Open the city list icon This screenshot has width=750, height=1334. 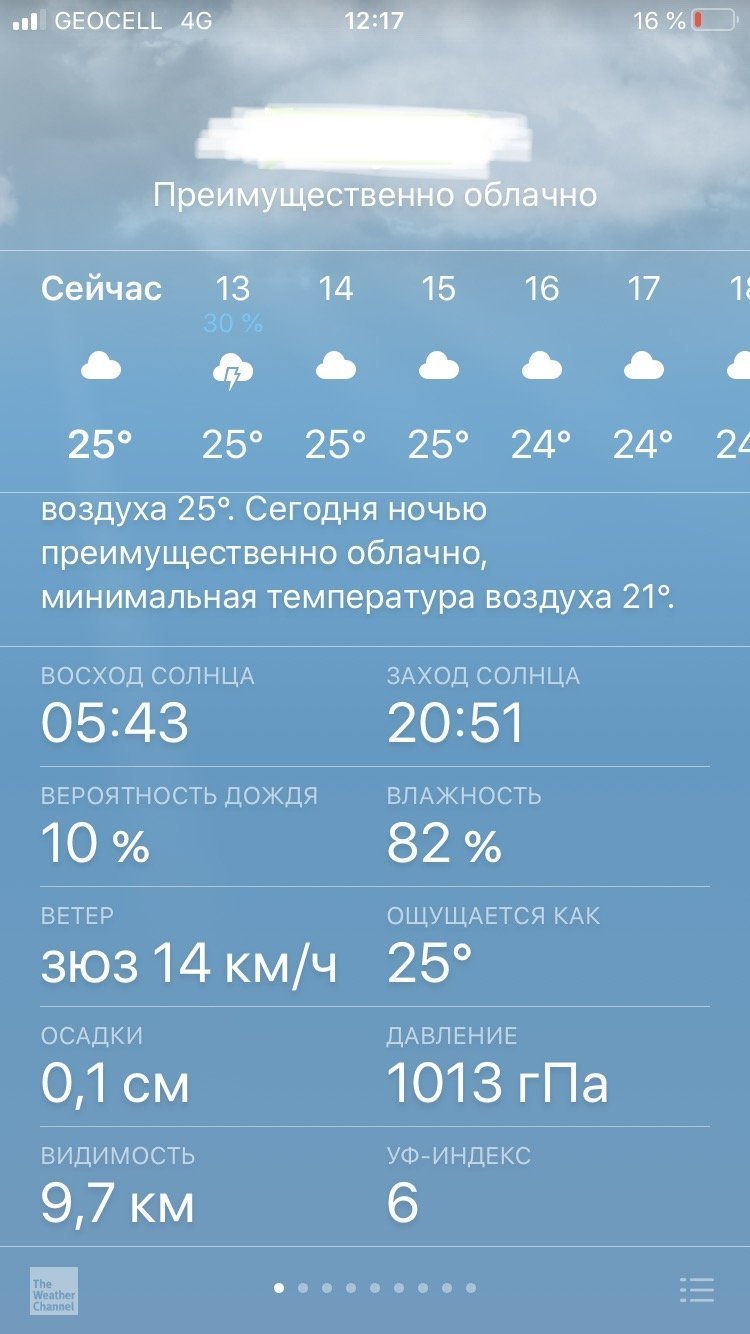(696, 1290)
